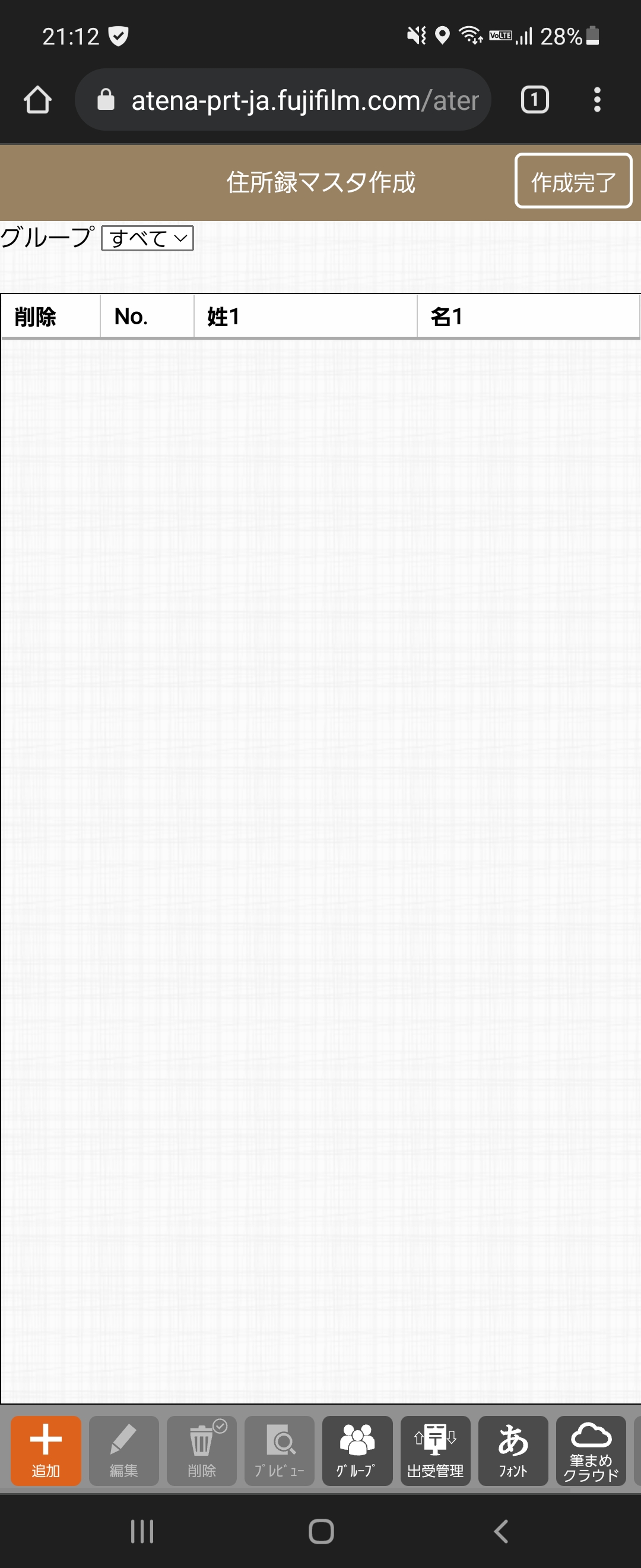Viewport: 641px width, 1568px height.
Task: Open the browser overflow menu
Action: [x=596, y=100]
